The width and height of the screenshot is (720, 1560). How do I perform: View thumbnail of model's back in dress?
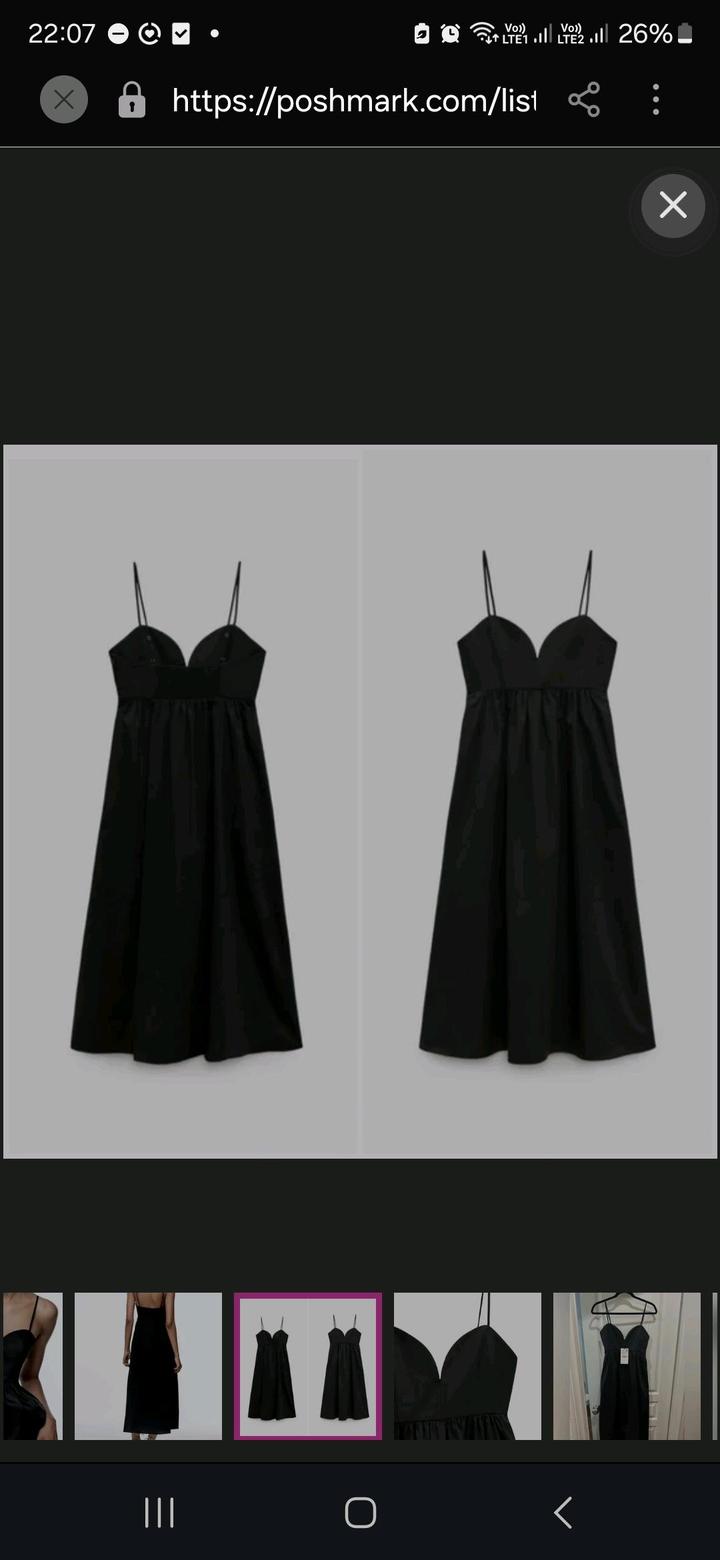(148, 1366)
